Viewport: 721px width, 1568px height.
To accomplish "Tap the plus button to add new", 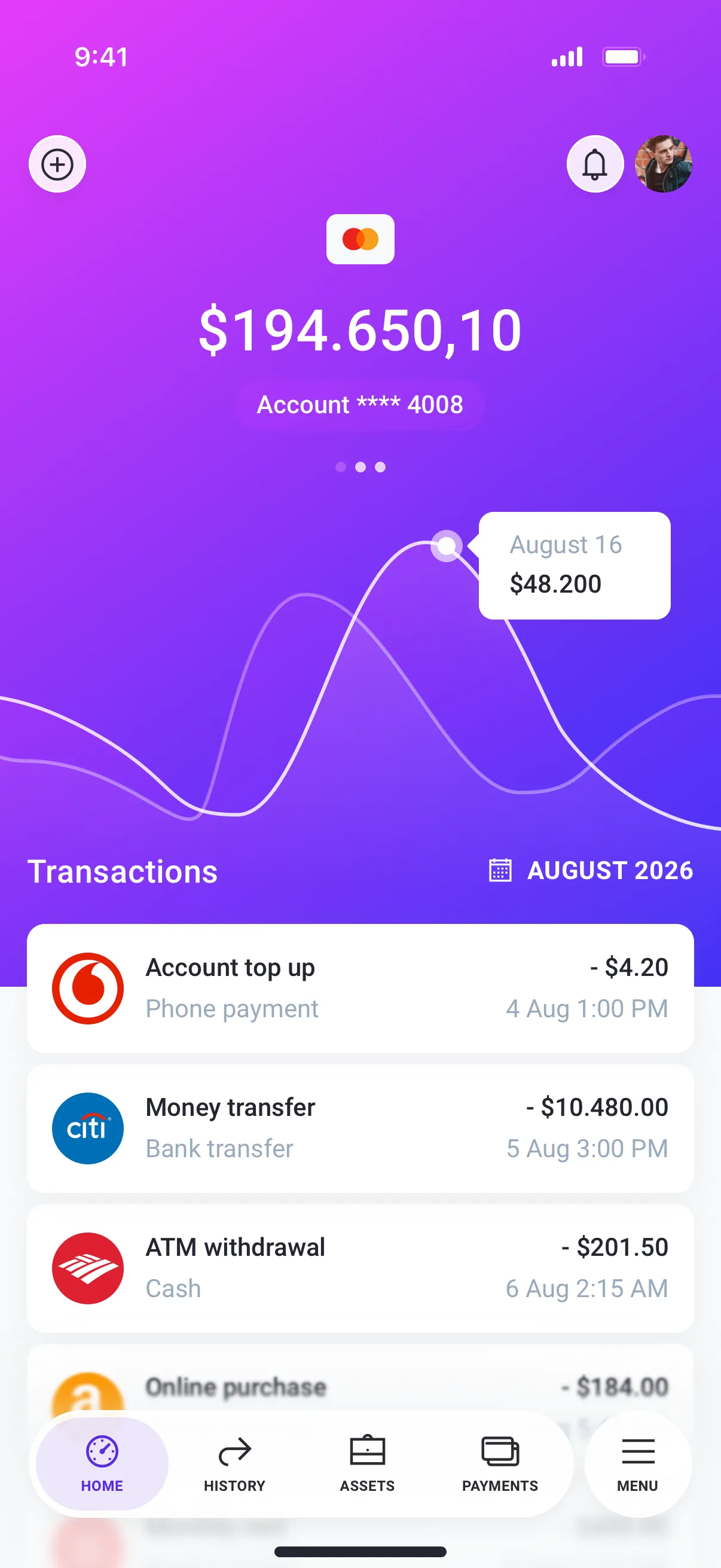I will pos(57,164).
